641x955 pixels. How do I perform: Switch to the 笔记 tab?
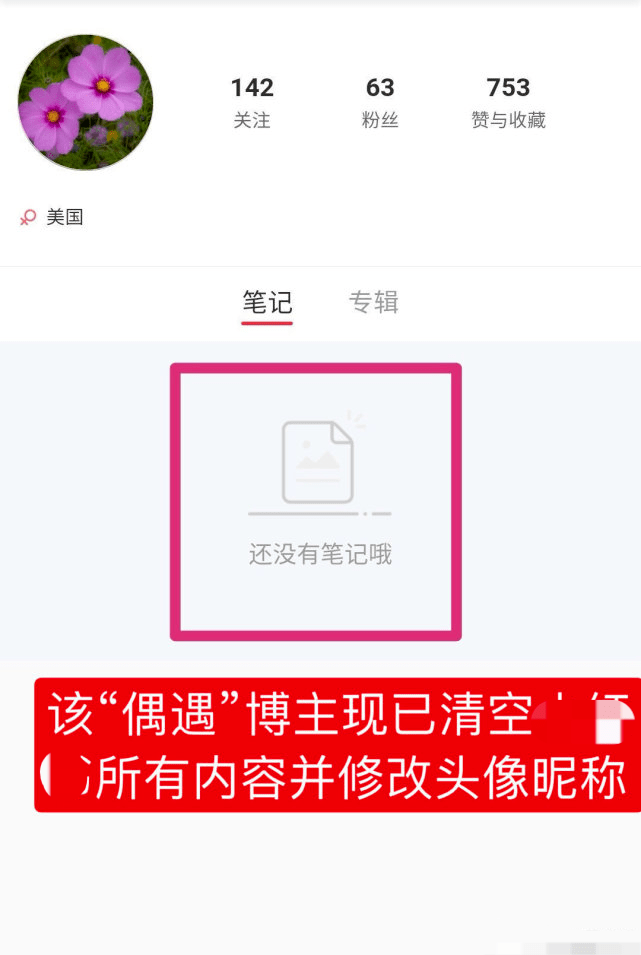tap(267, 302)
